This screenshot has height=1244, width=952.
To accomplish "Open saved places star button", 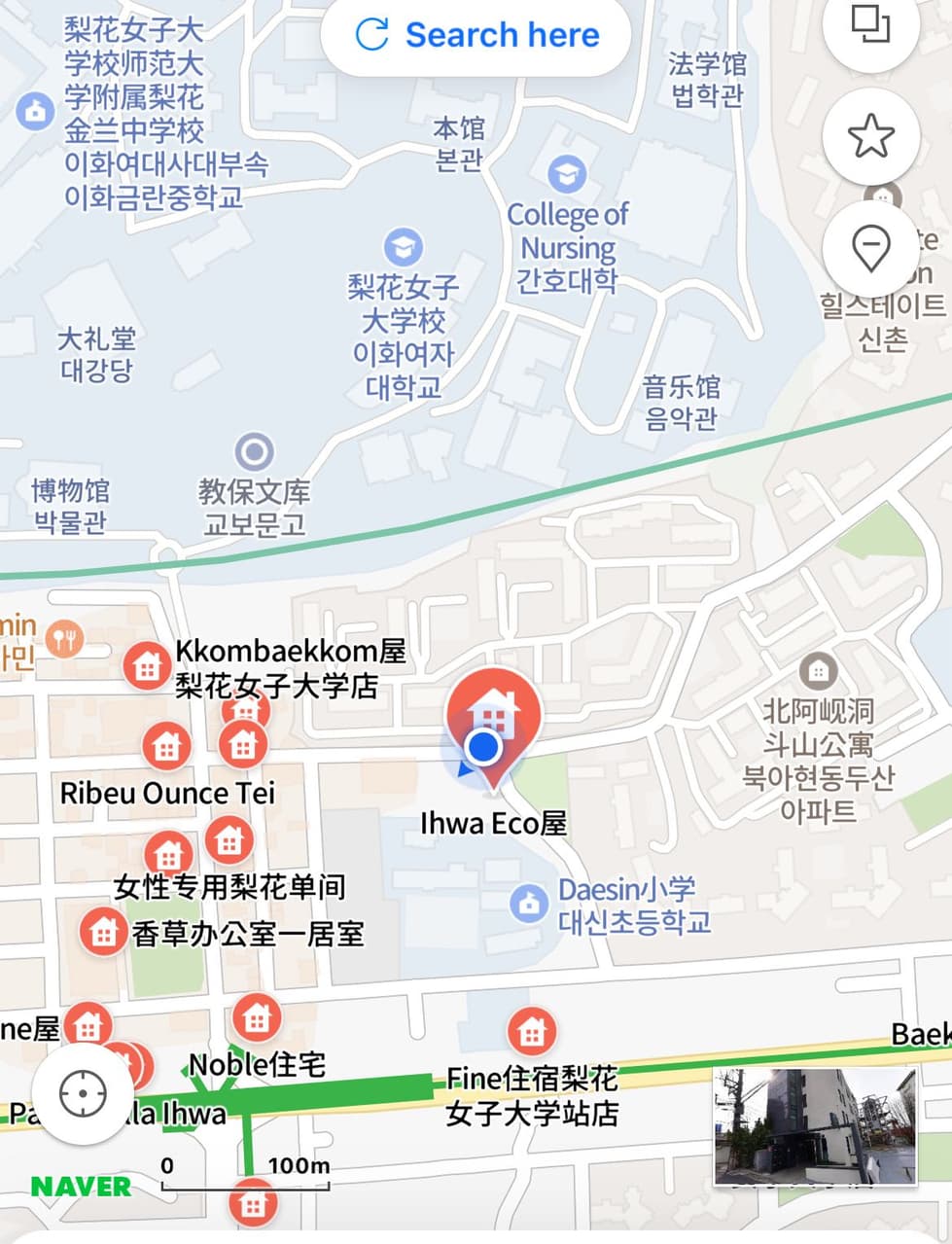I will point(870,136).
